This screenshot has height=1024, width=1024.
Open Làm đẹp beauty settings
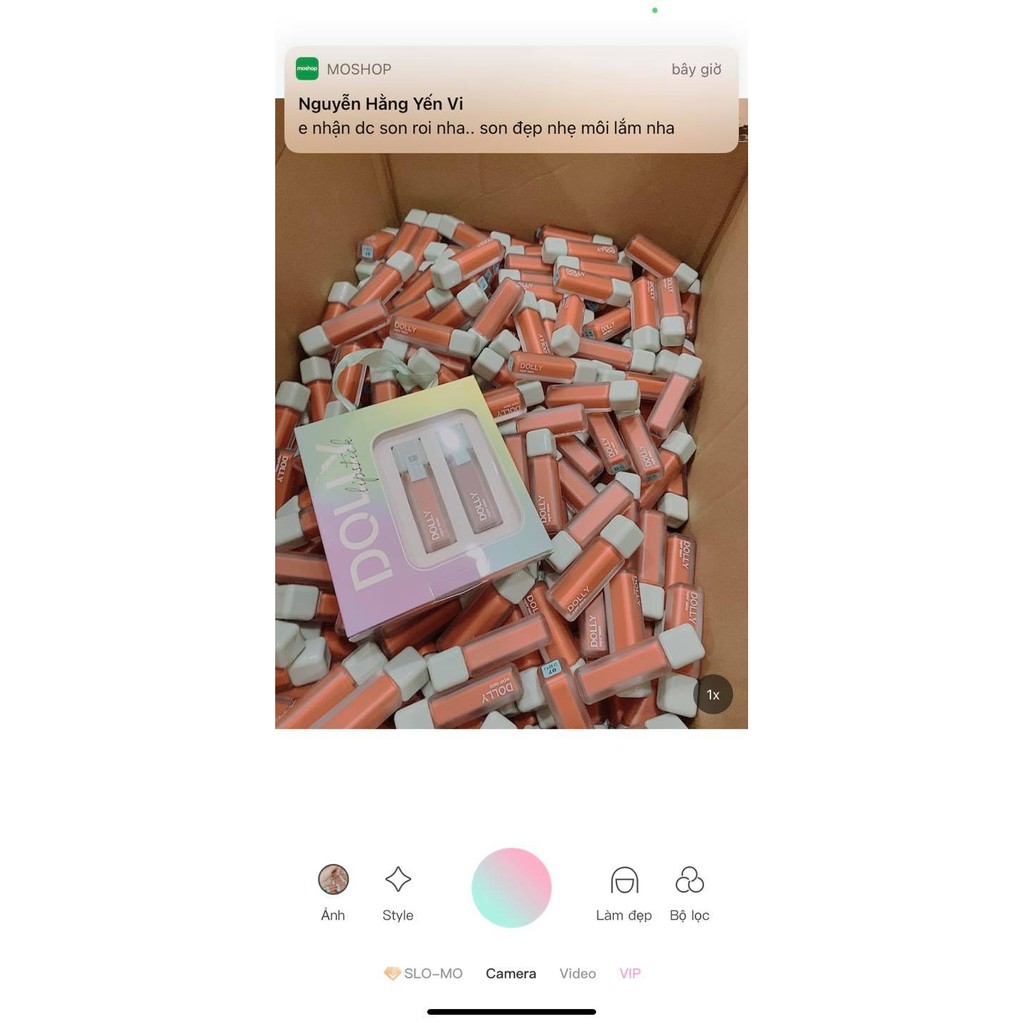[624, 881]
